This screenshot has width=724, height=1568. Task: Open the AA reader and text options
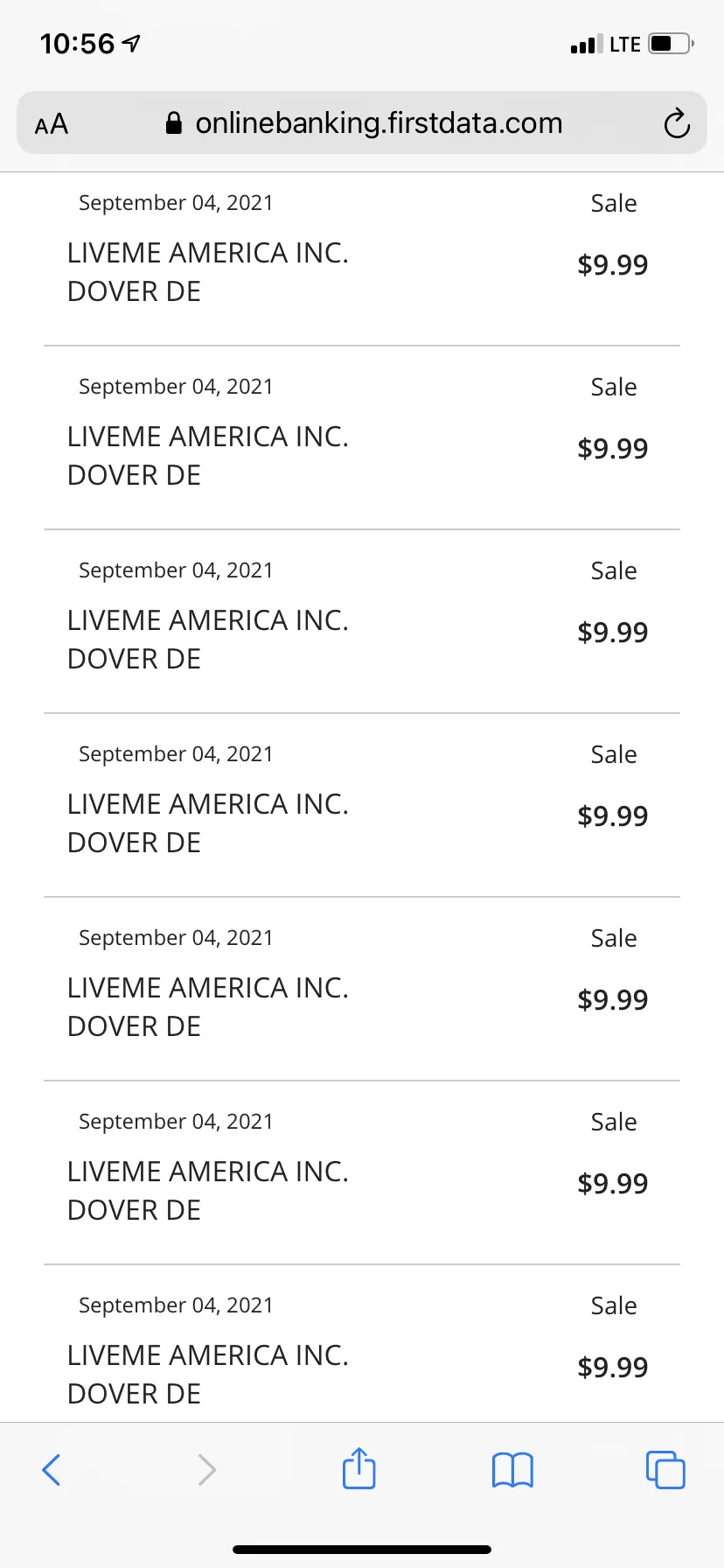[52, 124]
